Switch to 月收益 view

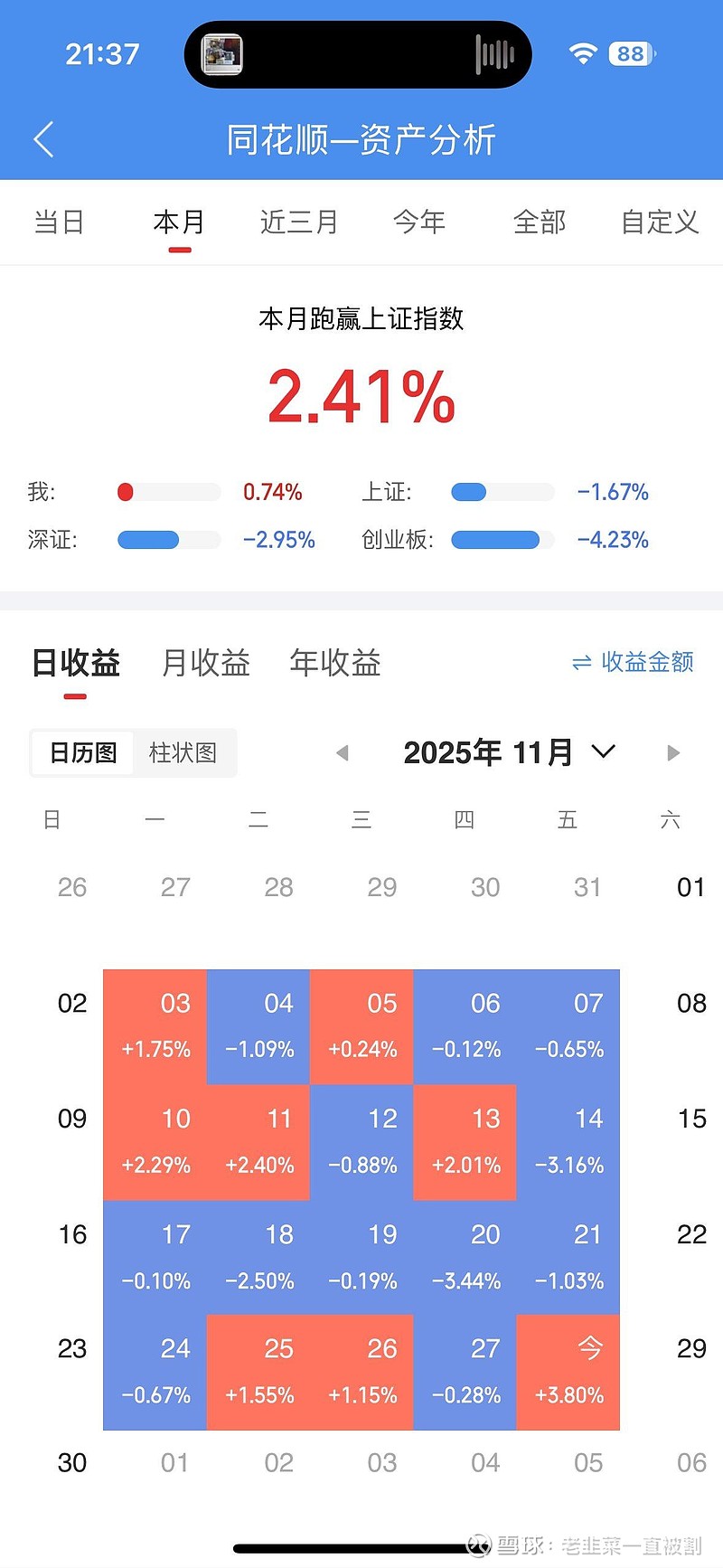(x=206, y=663)
